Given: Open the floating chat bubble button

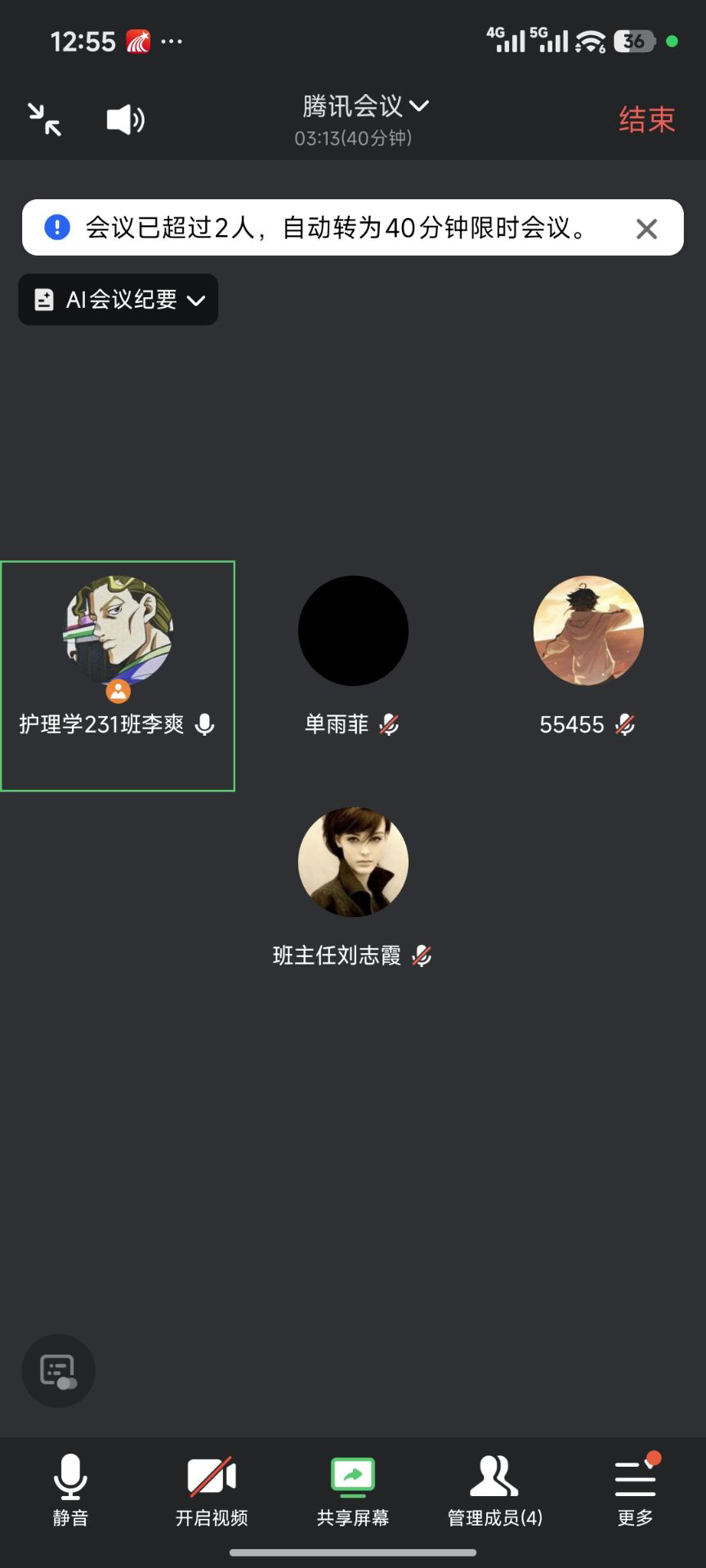Looking at the screenshot, I should (58, 1371).
